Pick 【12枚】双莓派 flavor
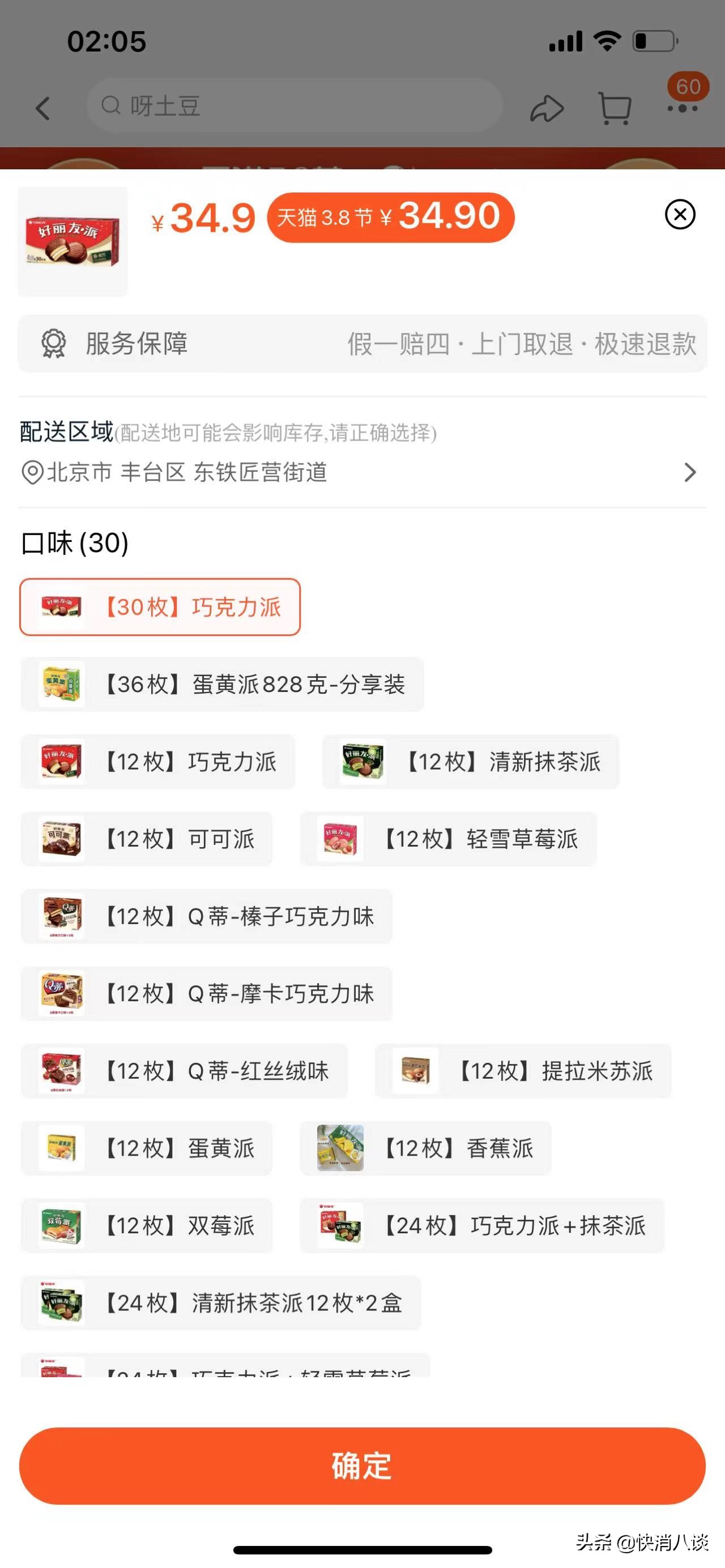Viewport: 725px width, 1568px height. pyautogui.click(x=147, y=1225)
